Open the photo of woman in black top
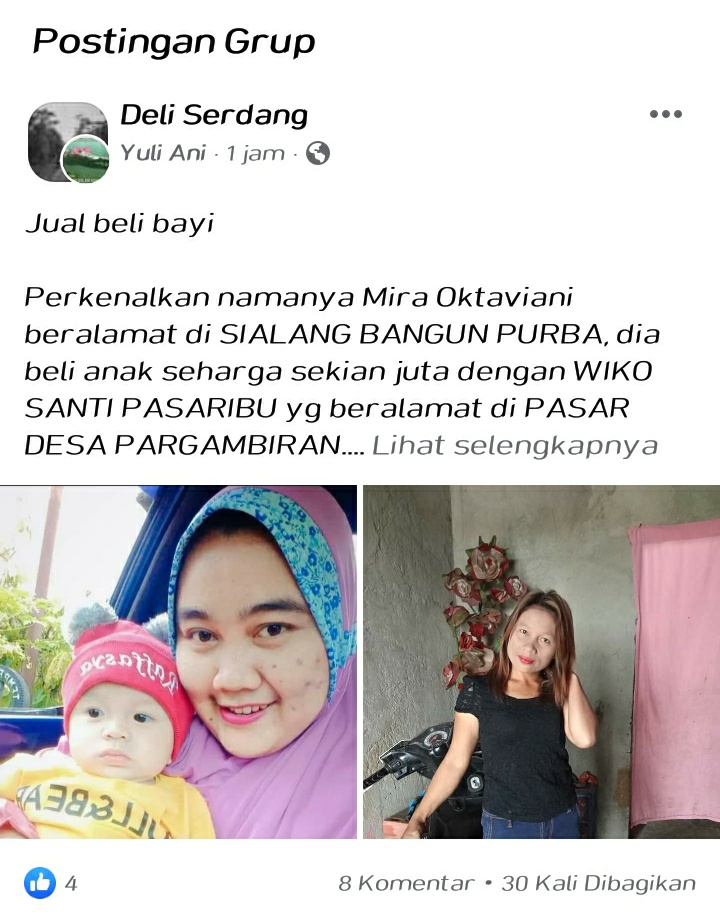720x922 pixels. (541, 661)
